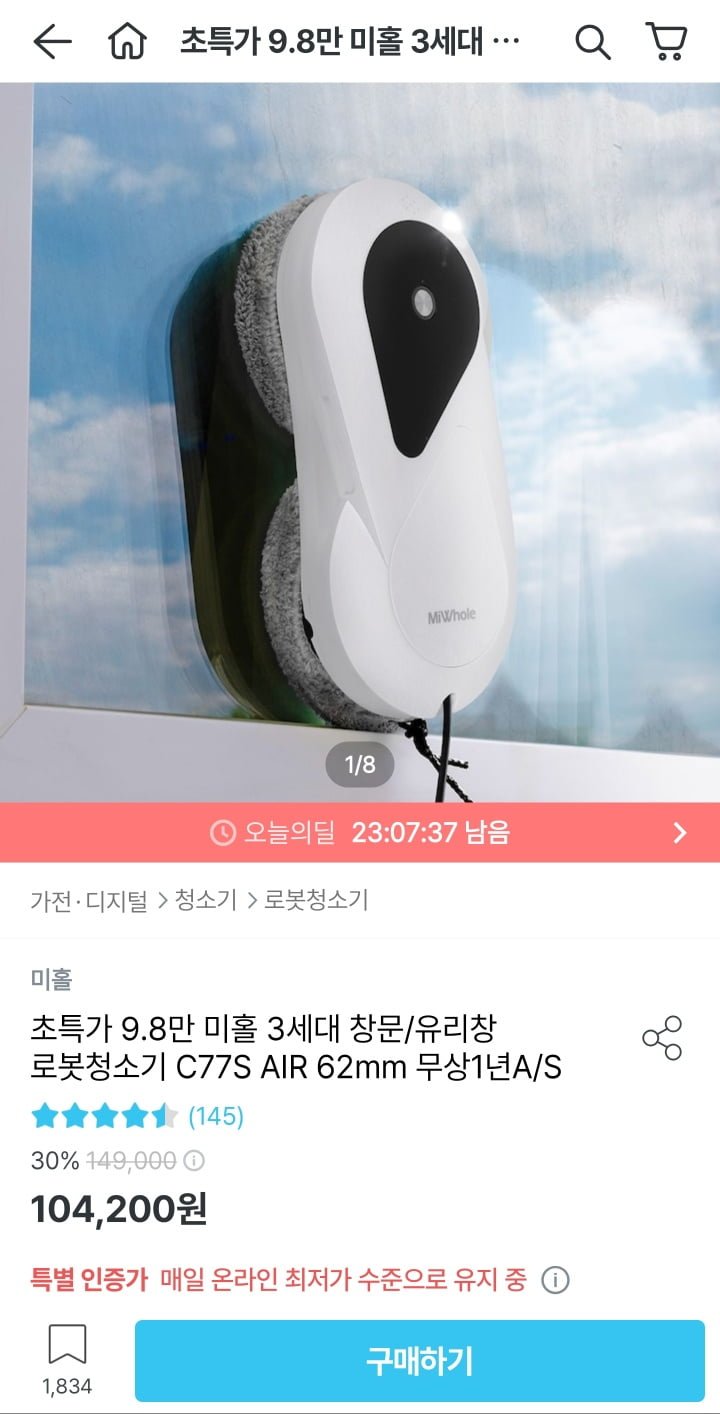Open the 청소기 breadcrumb category
Image resolution: width=720 pixels, height=1414 pixels.
click(206, 900)
